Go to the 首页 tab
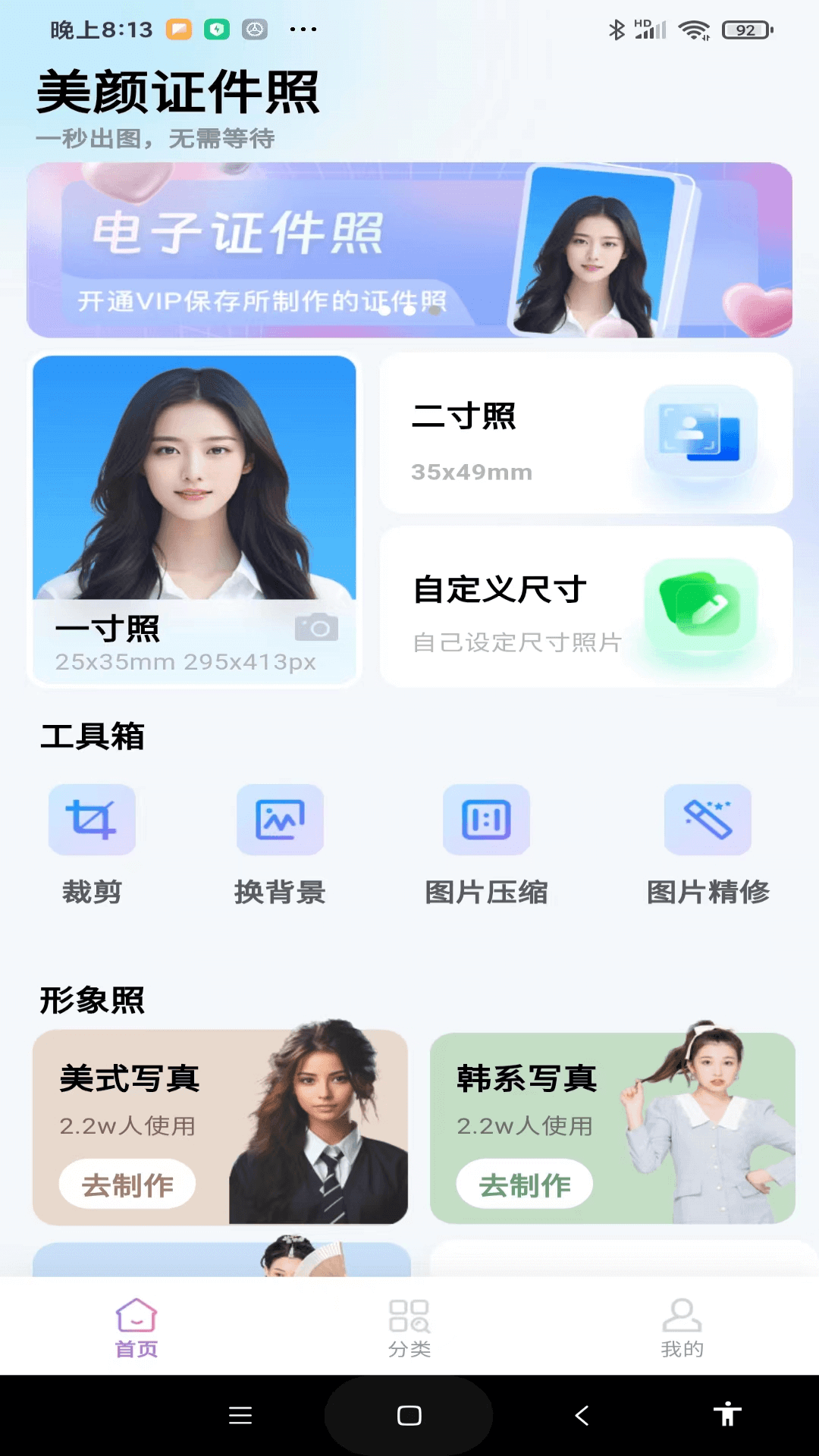This screenshot has width=819, height=1456. click(136, 1327)
